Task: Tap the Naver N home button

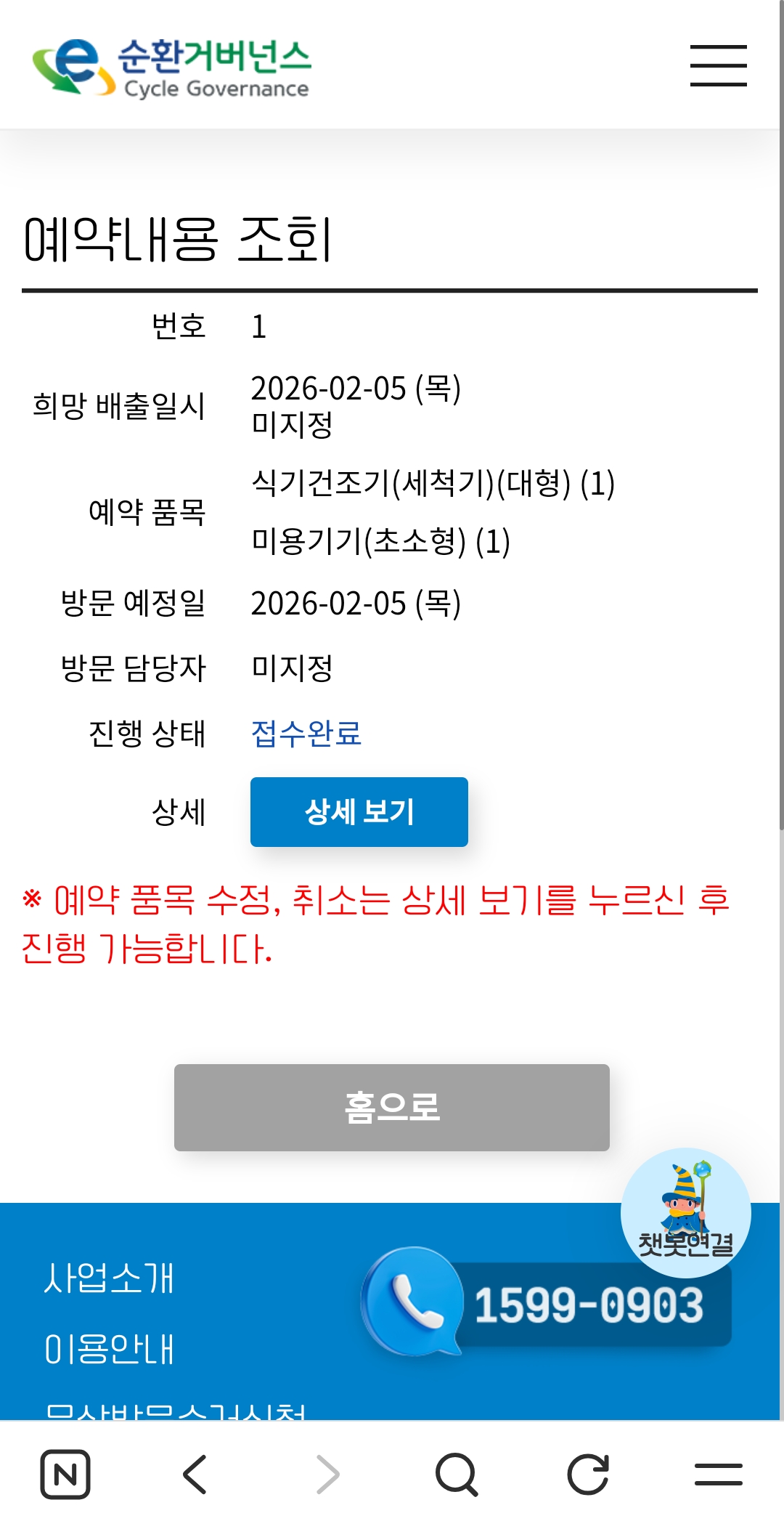Action: coord(65,1475)
